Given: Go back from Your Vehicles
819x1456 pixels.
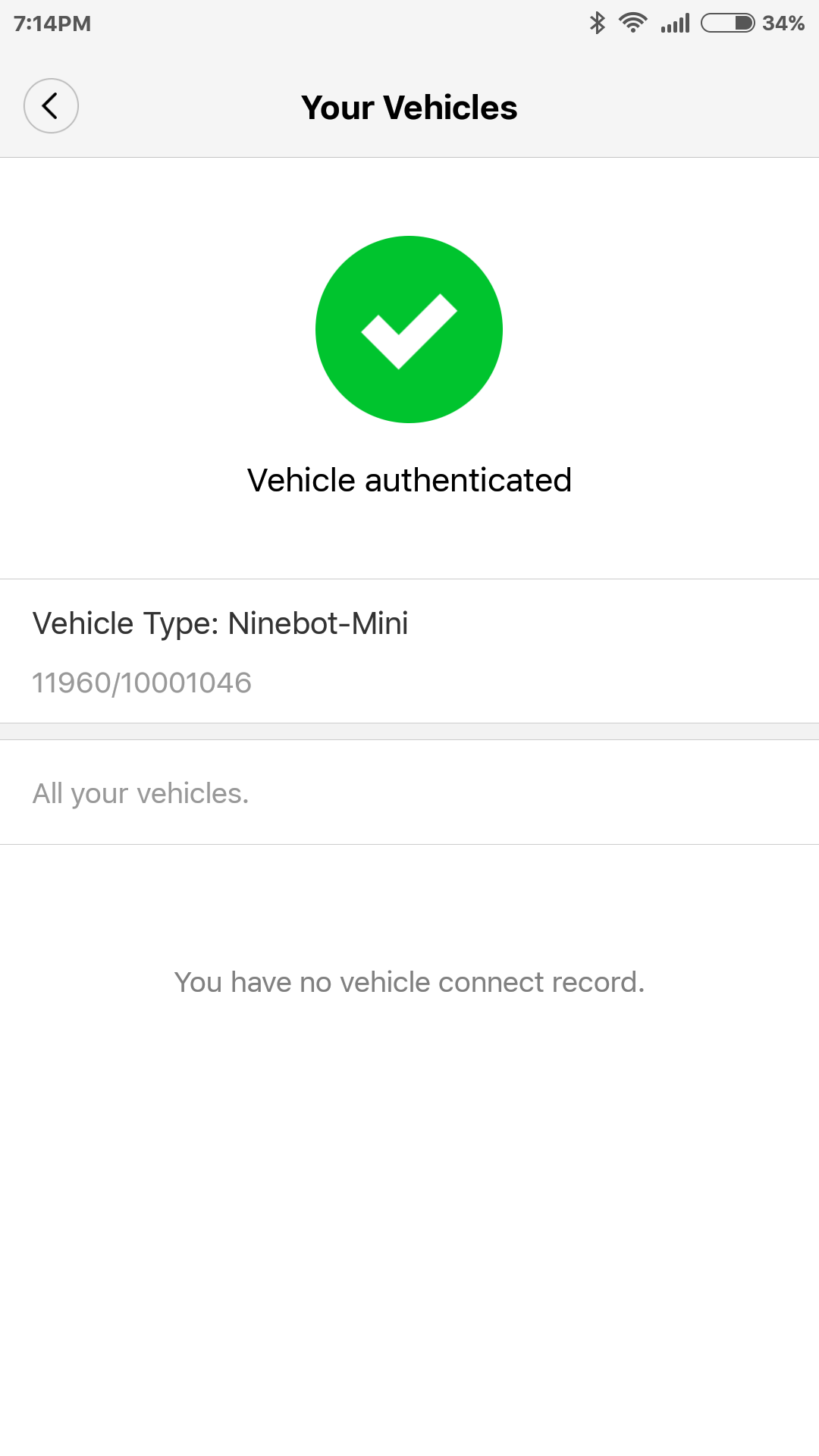Looking at the screenshot, I should click(51, 106).
